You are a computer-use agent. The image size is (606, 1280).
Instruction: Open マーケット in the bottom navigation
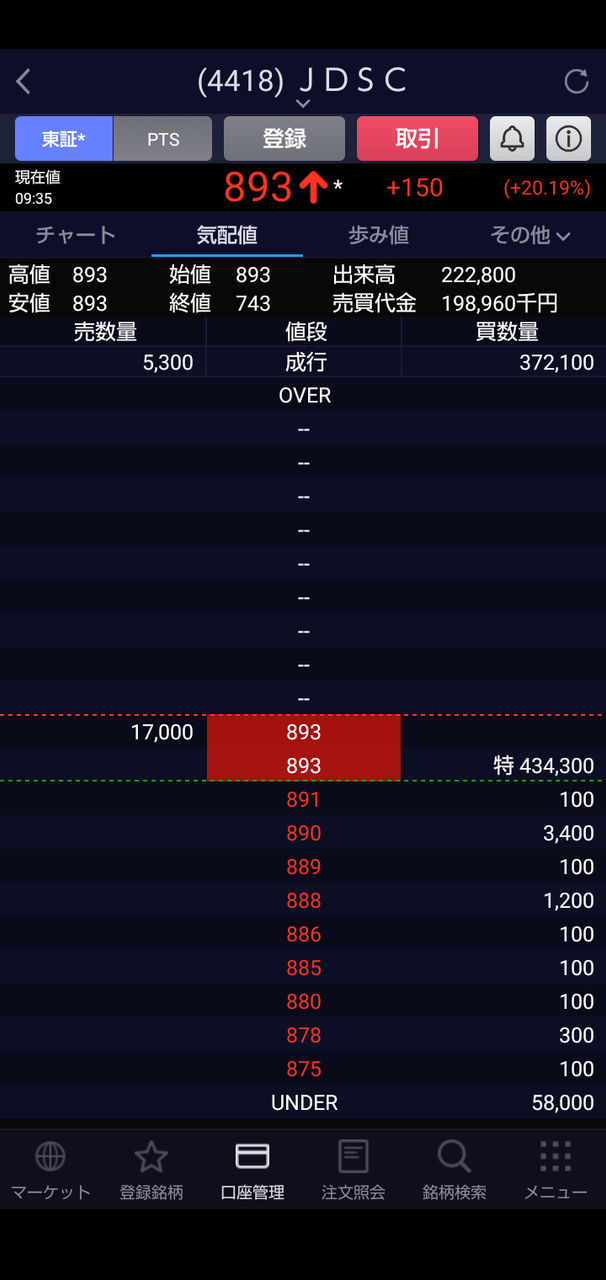point(50,1170)
